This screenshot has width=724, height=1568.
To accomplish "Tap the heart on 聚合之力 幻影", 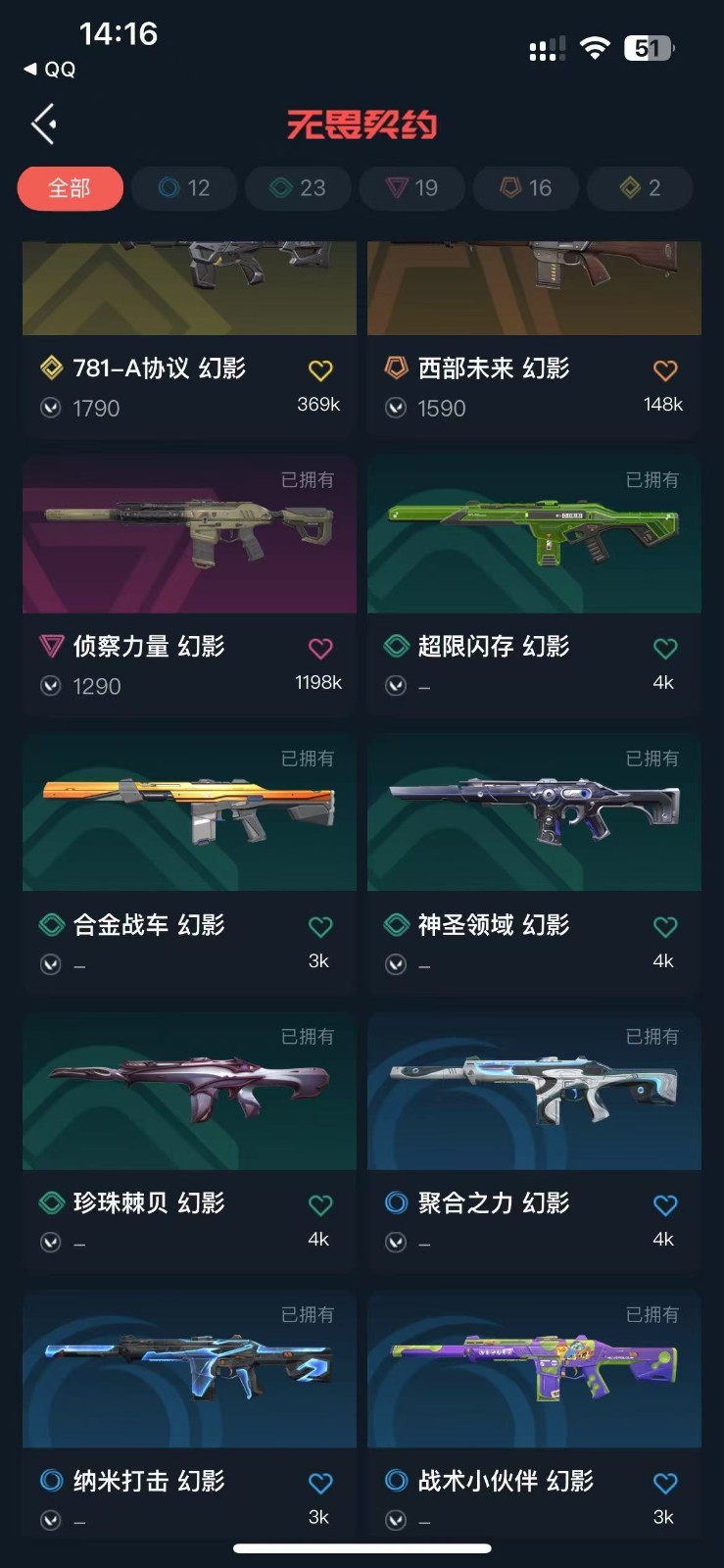I will click(x=665, y=1205).
